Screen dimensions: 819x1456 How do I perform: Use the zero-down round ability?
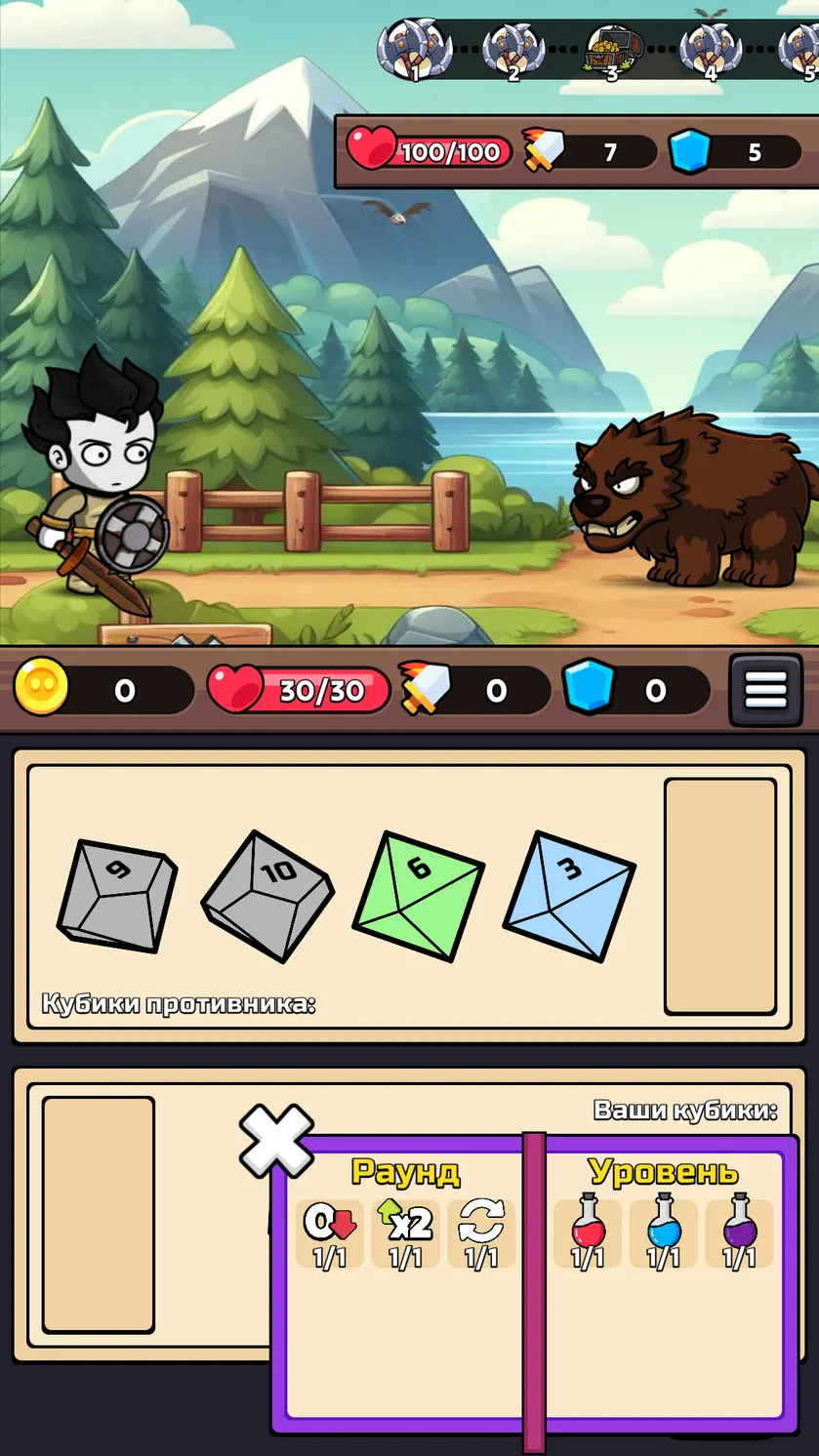(x=330, y=1234)
